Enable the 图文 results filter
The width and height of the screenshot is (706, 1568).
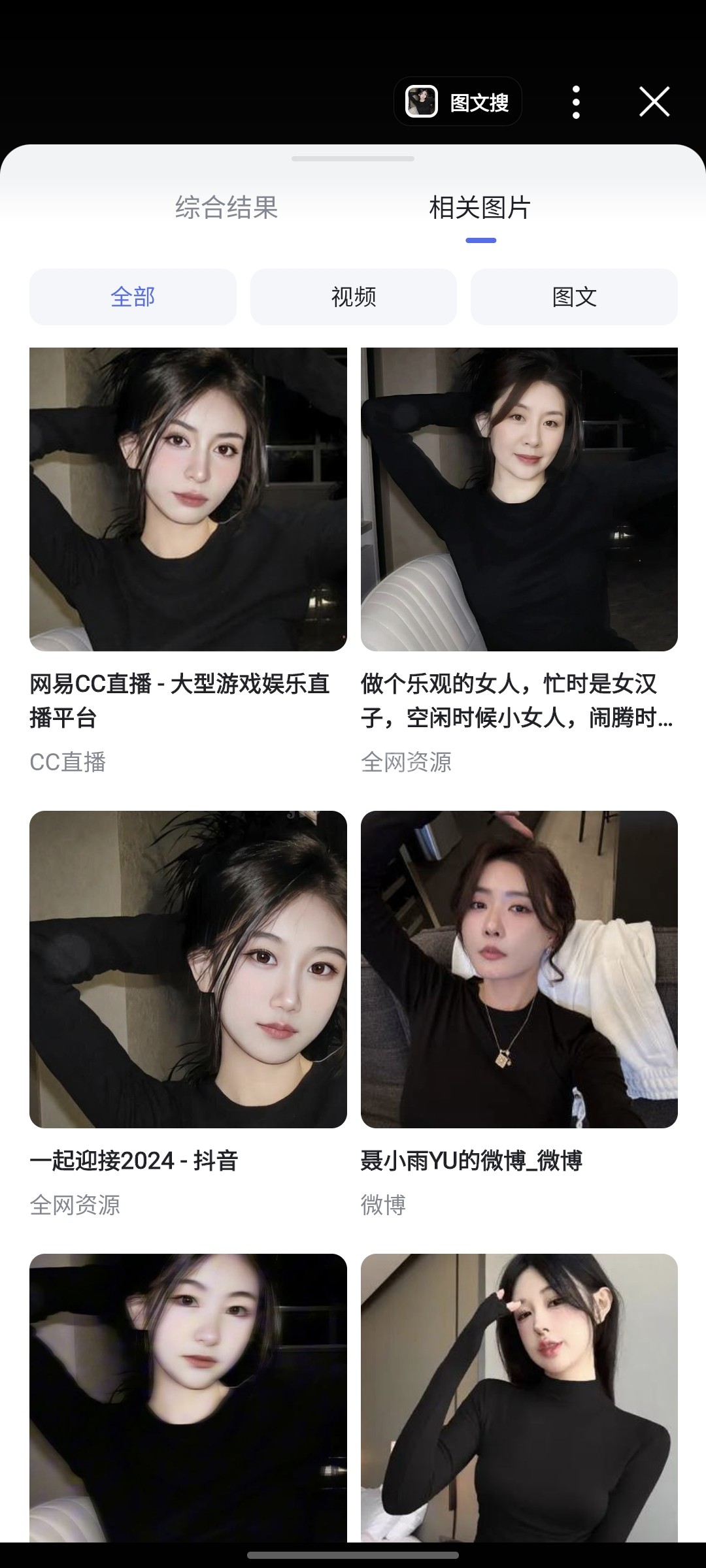[x=574, y=297]
